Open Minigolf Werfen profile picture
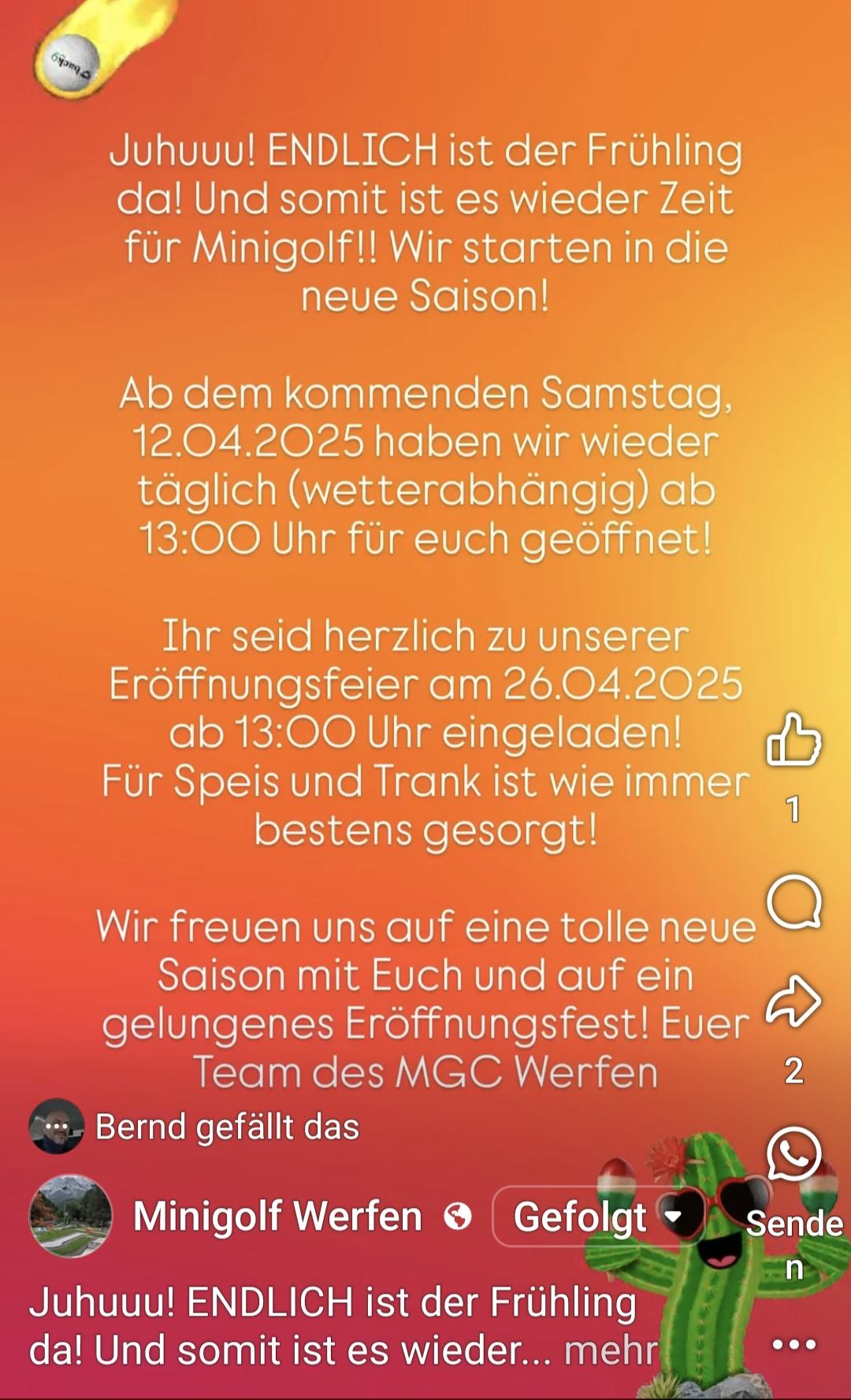 70,1216
